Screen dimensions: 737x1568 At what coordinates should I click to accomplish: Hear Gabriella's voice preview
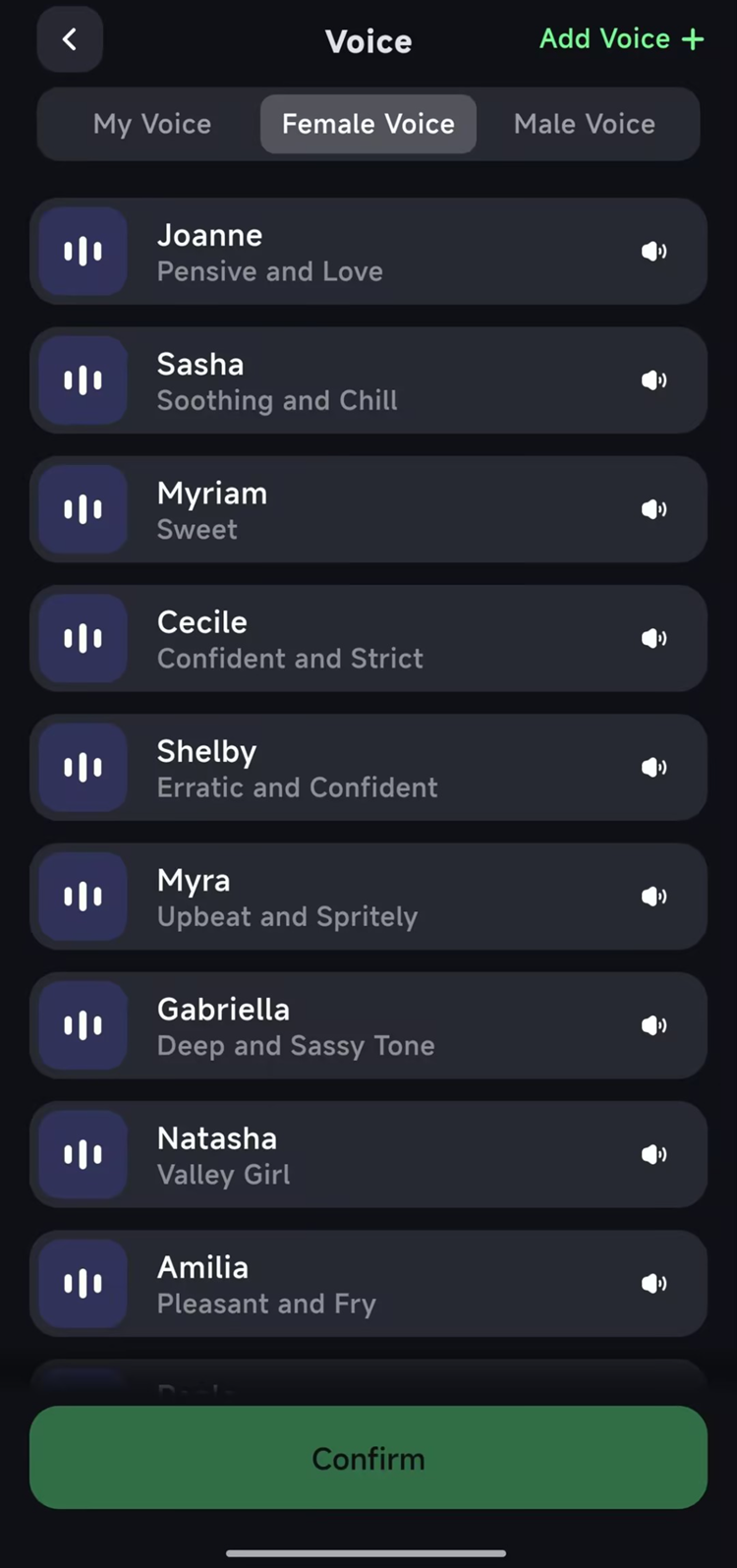654,1025
